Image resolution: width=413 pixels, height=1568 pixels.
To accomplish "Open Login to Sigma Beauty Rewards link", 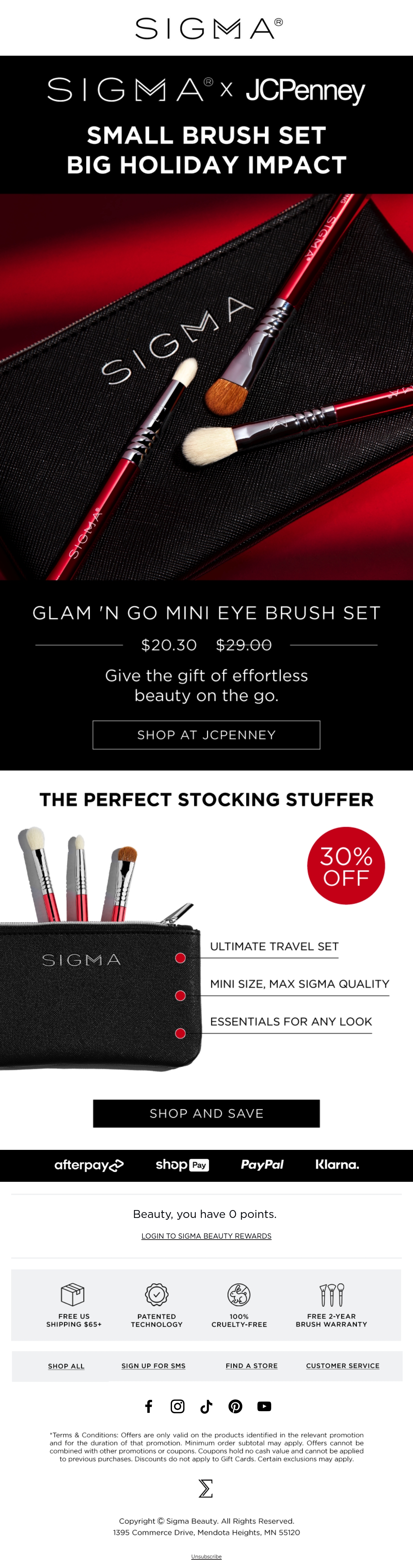I will pos(206,1235).
